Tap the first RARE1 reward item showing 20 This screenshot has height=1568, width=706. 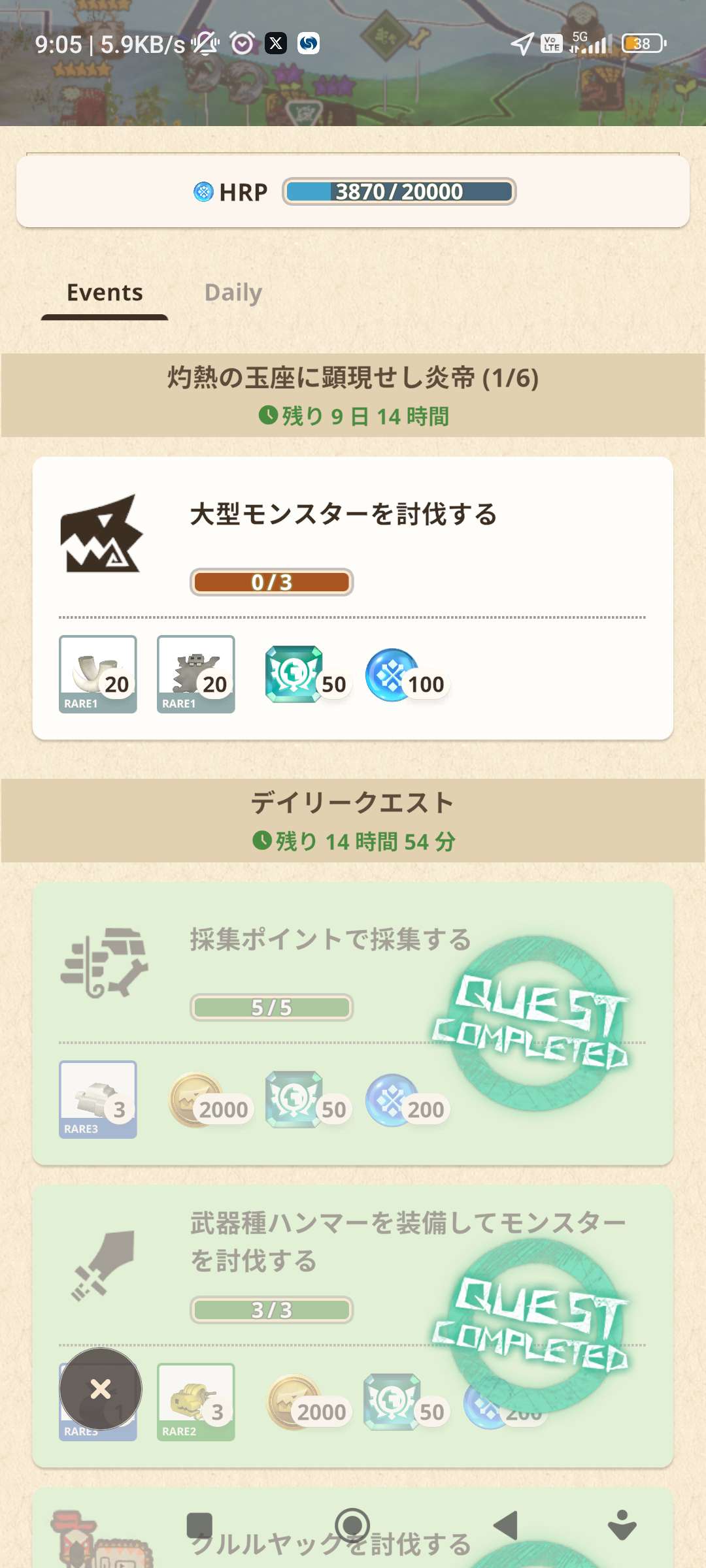[98, 674]
